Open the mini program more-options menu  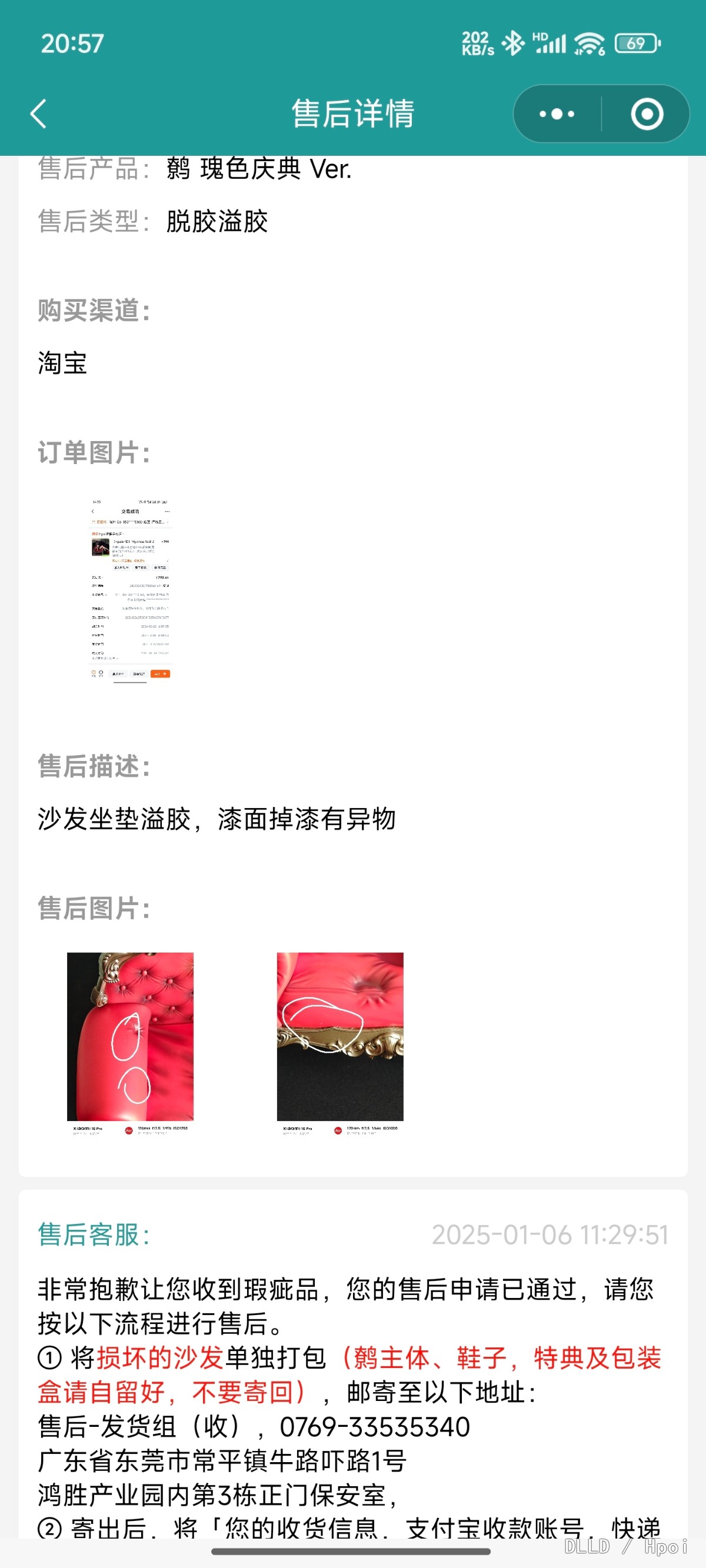pyautogui.click(x=557, y=114)
